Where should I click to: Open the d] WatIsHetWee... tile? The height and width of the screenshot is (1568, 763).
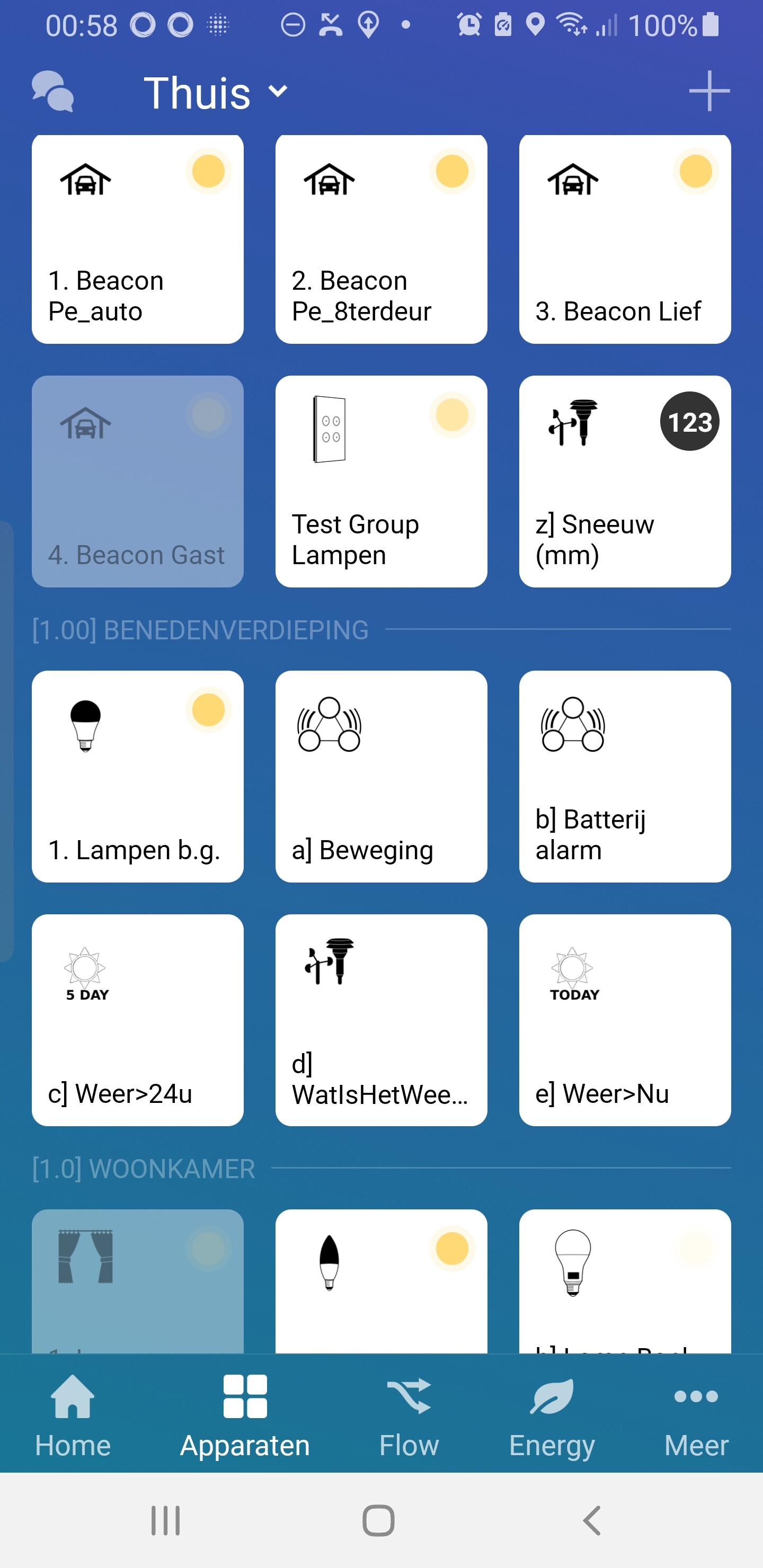(x=381, y=1020)
